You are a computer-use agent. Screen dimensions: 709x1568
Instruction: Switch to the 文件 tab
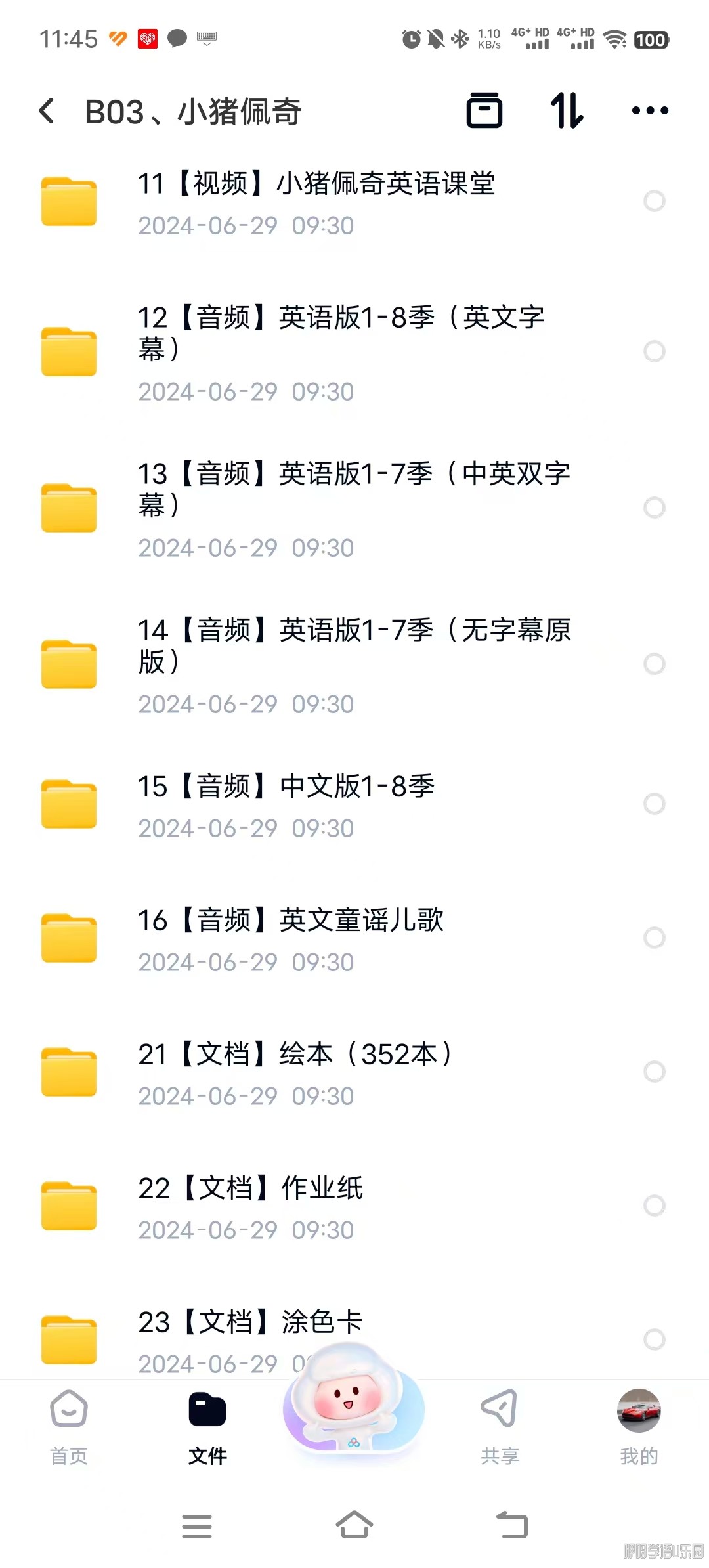click(207, 1431)
